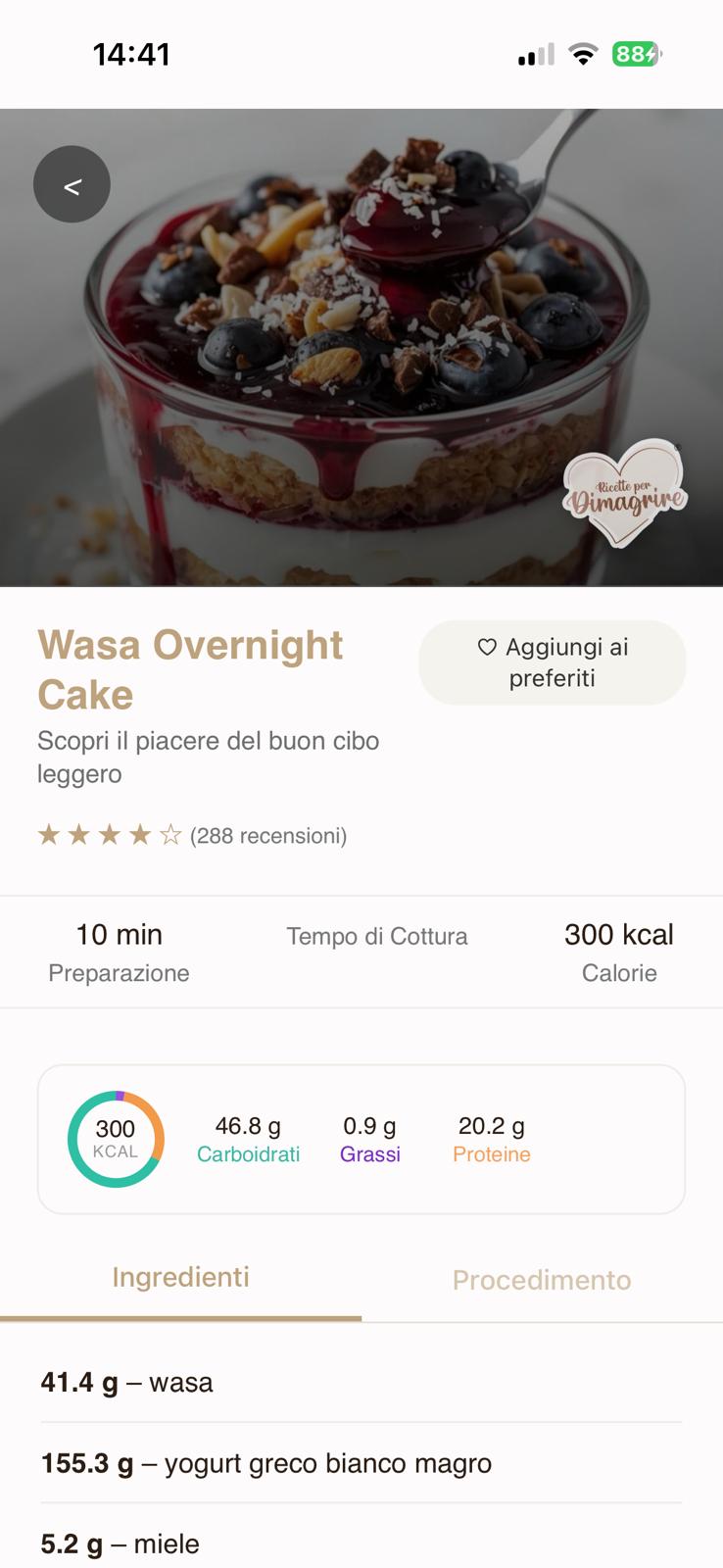Tap the battery indicator showing 88%
Screen dimensions: 723x1568
pos(637,55)
